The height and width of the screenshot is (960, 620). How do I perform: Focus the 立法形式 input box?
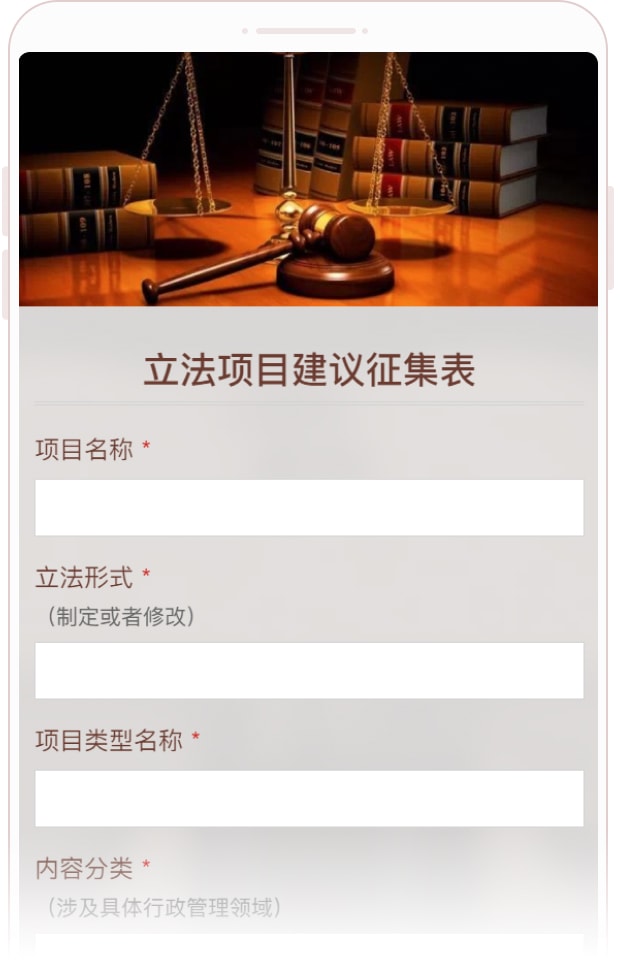pyautogui.click(x=309, y=670)
